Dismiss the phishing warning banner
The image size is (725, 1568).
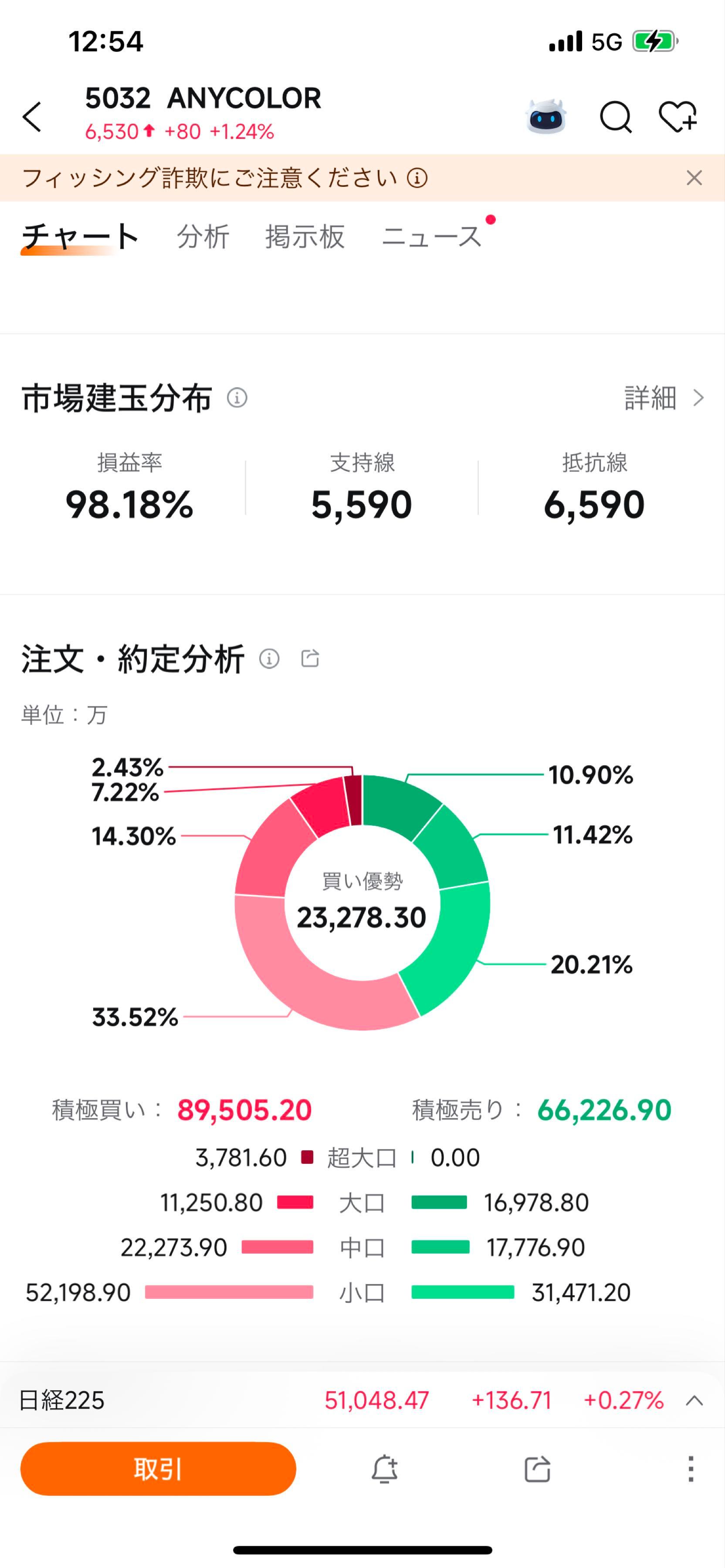pyautogui.click(x=694, y=178)
